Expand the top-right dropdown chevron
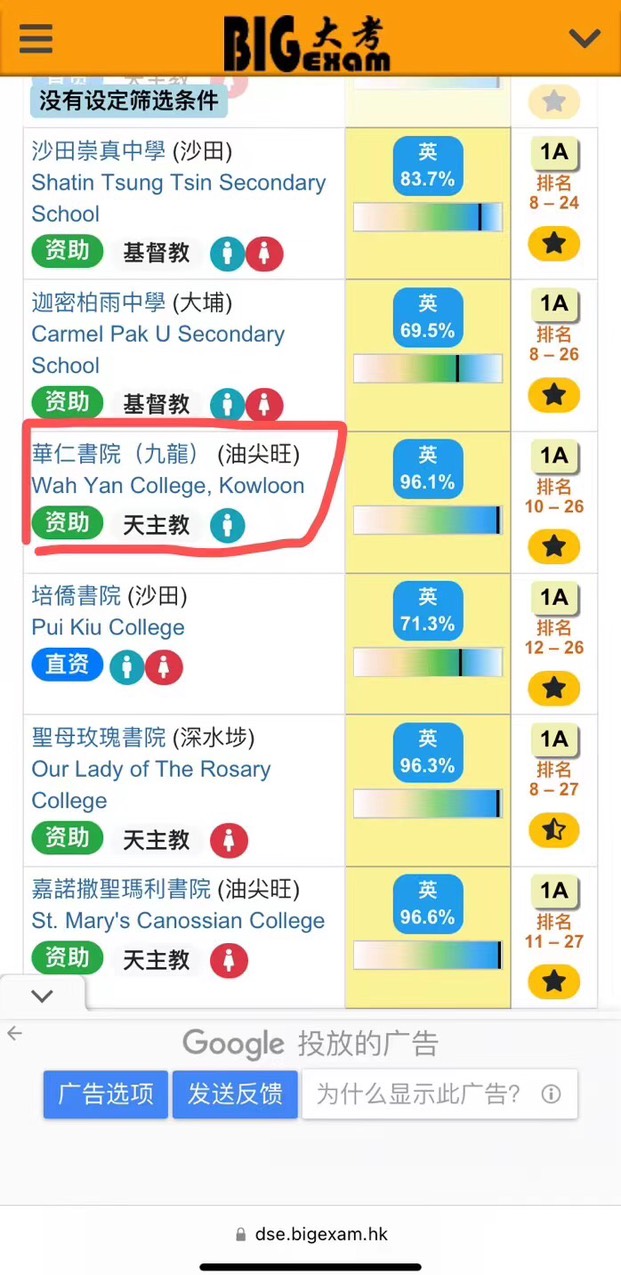Screen dimensions: 621x1275 click(583, 39)
